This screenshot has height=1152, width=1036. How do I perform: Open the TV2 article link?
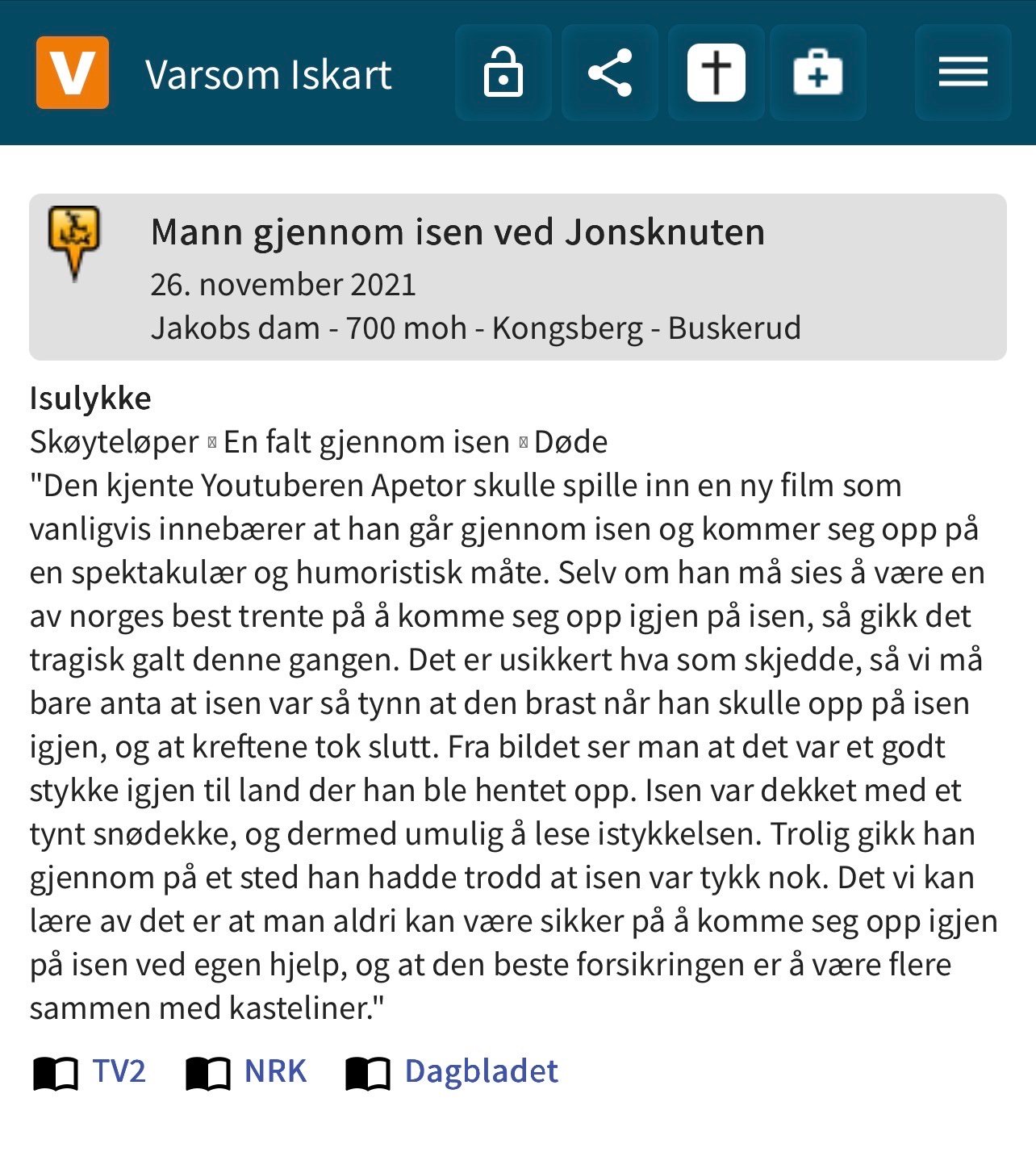118,1071
